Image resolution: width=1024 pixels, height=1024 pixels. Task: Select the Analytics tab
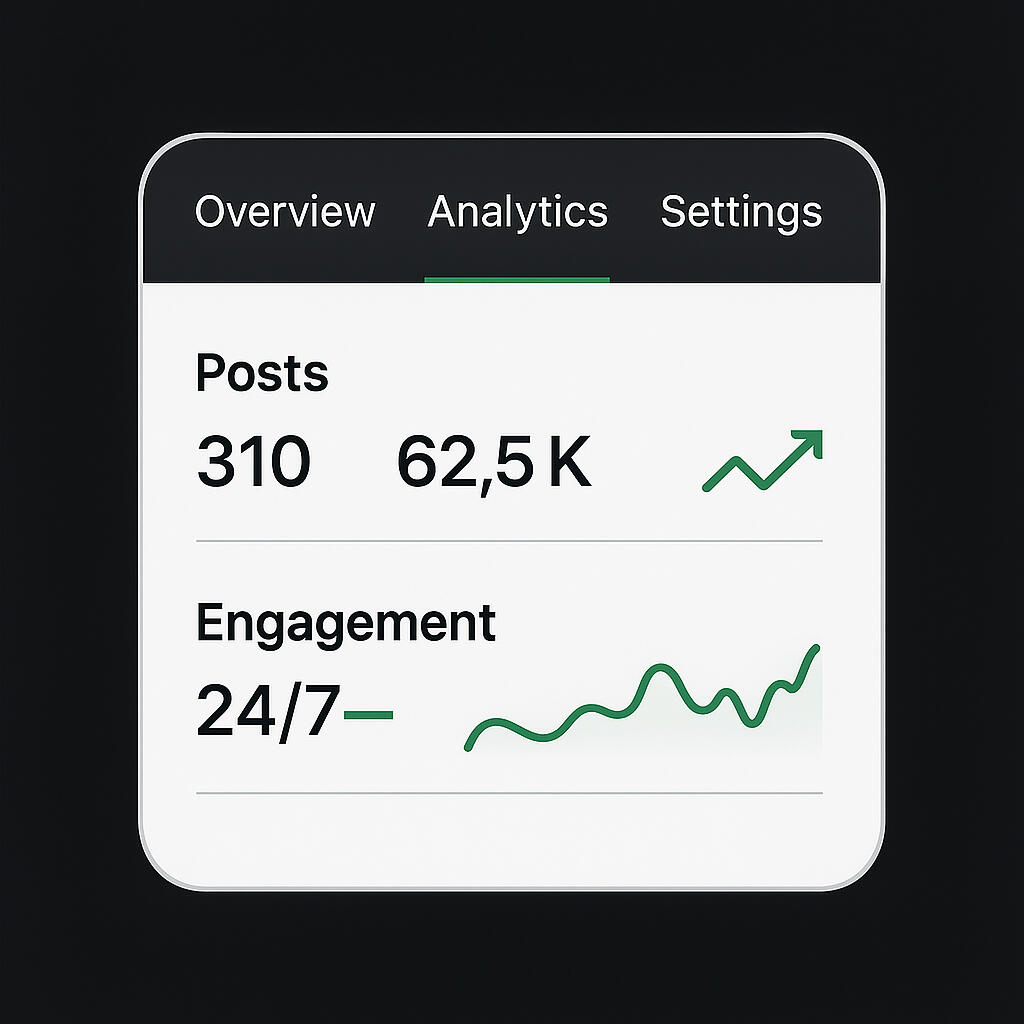[517, 212]
